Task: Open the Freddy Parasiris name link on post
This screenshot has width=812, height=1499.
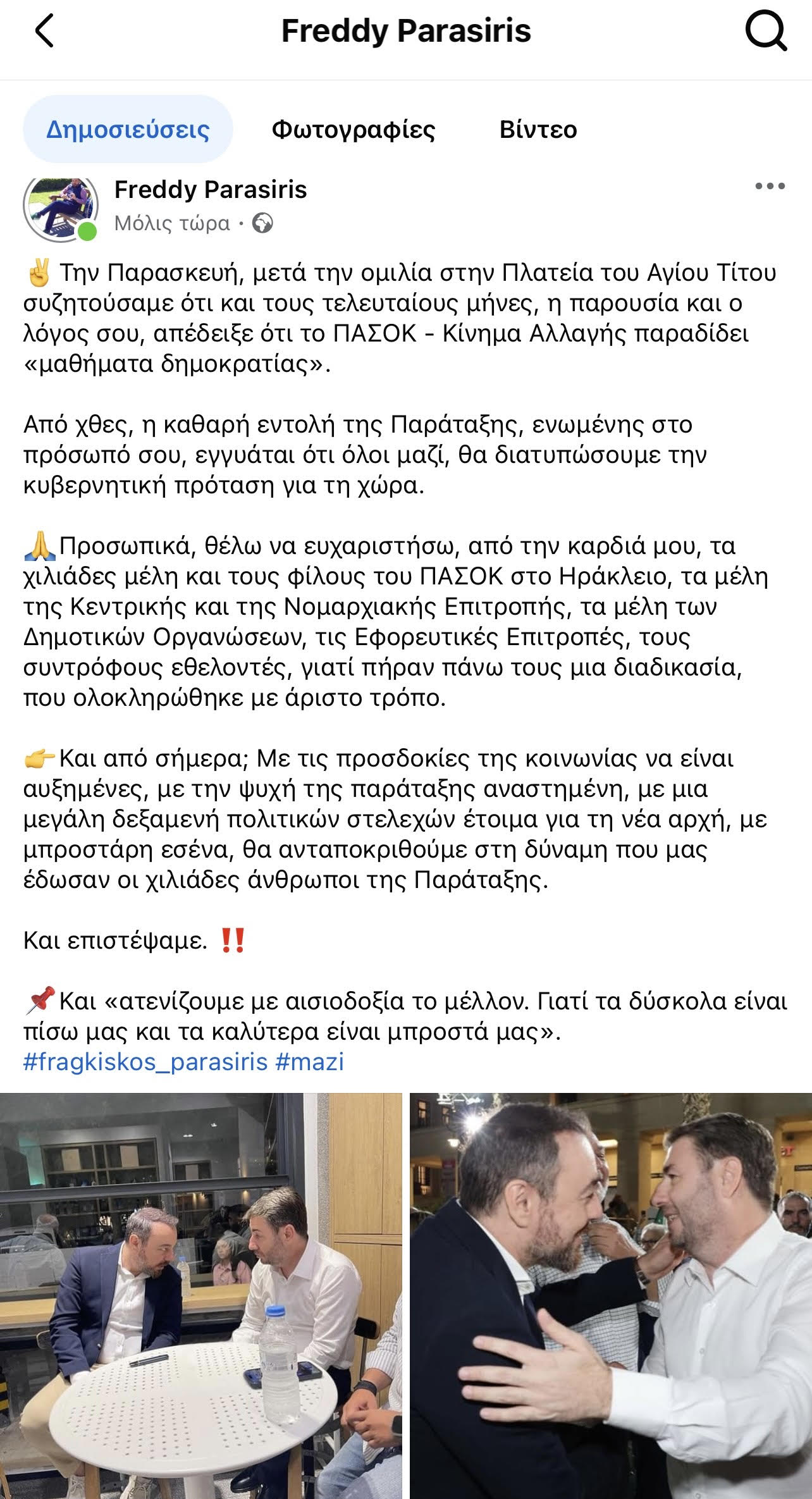Action: click(211, 190)
